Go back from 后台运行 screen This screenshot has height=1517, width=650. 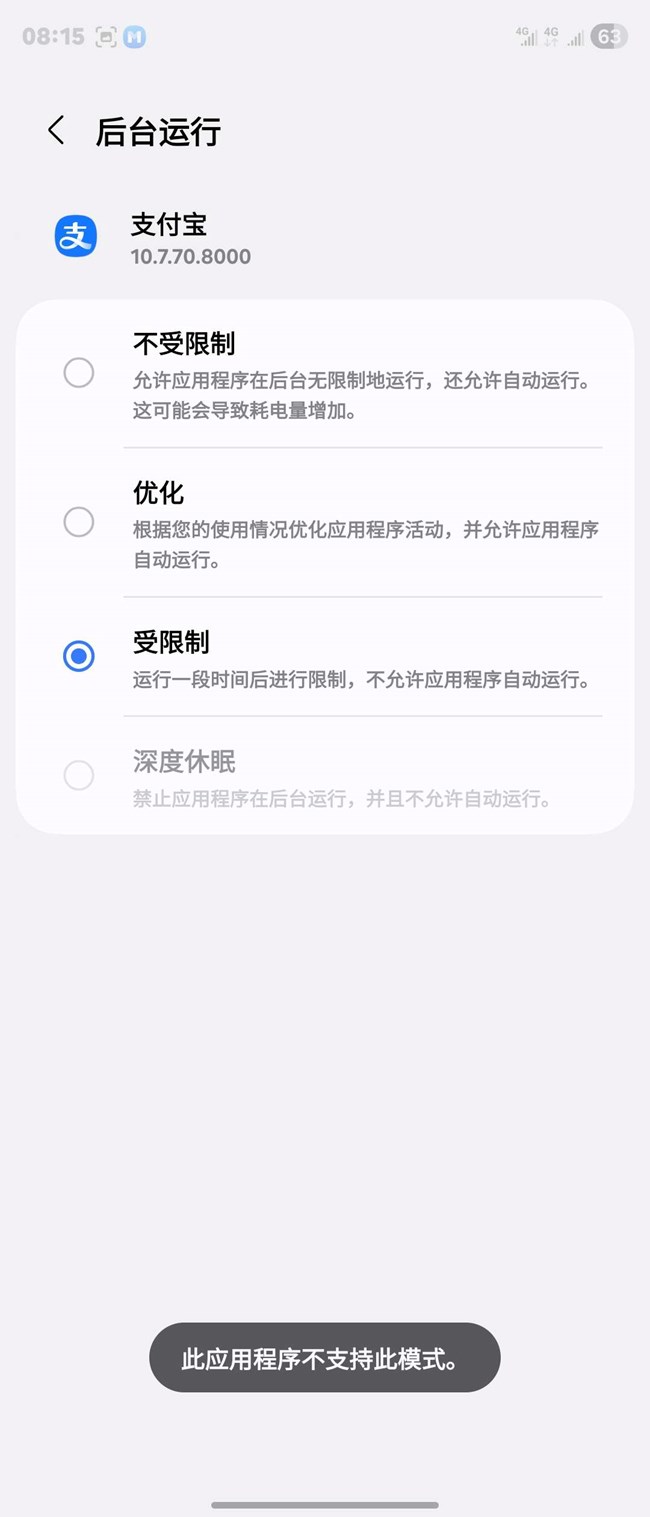(x=57, y=131)
